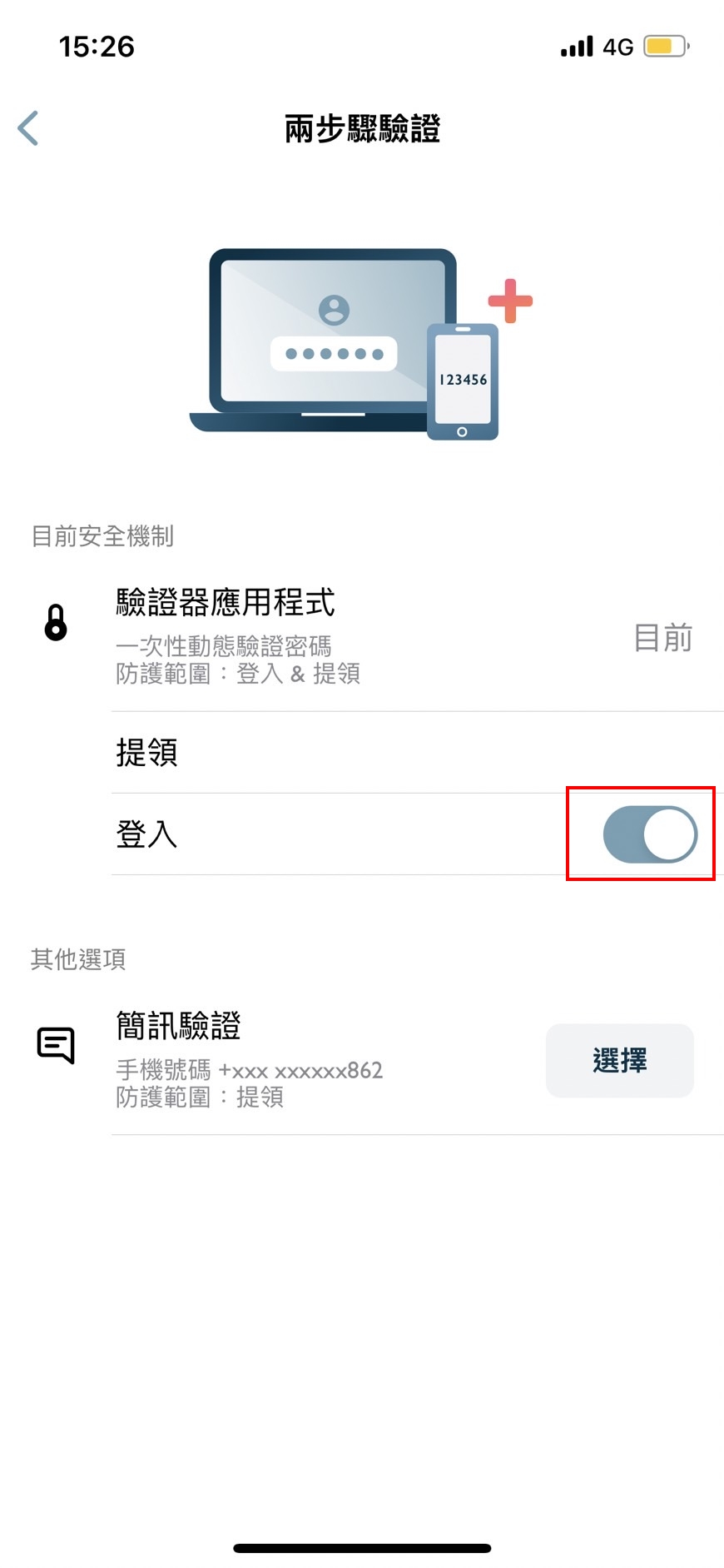The image size is (724, 1568).
Task: Tap 選擇 to pick 簡訊驗證
Action: point(619,1060)
